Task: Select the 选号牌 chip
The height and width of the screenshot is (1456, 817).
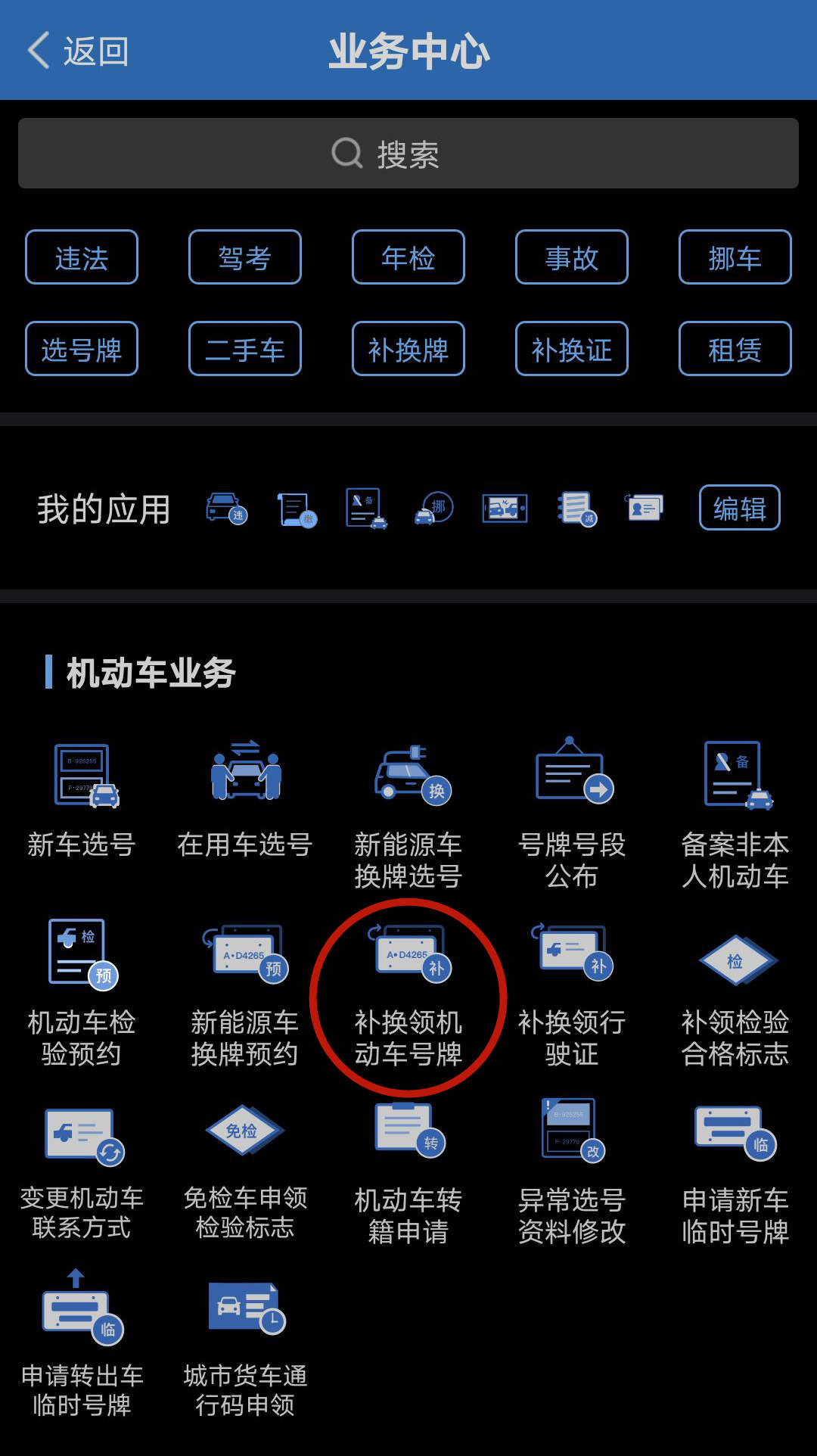Action: coord(82,350)
